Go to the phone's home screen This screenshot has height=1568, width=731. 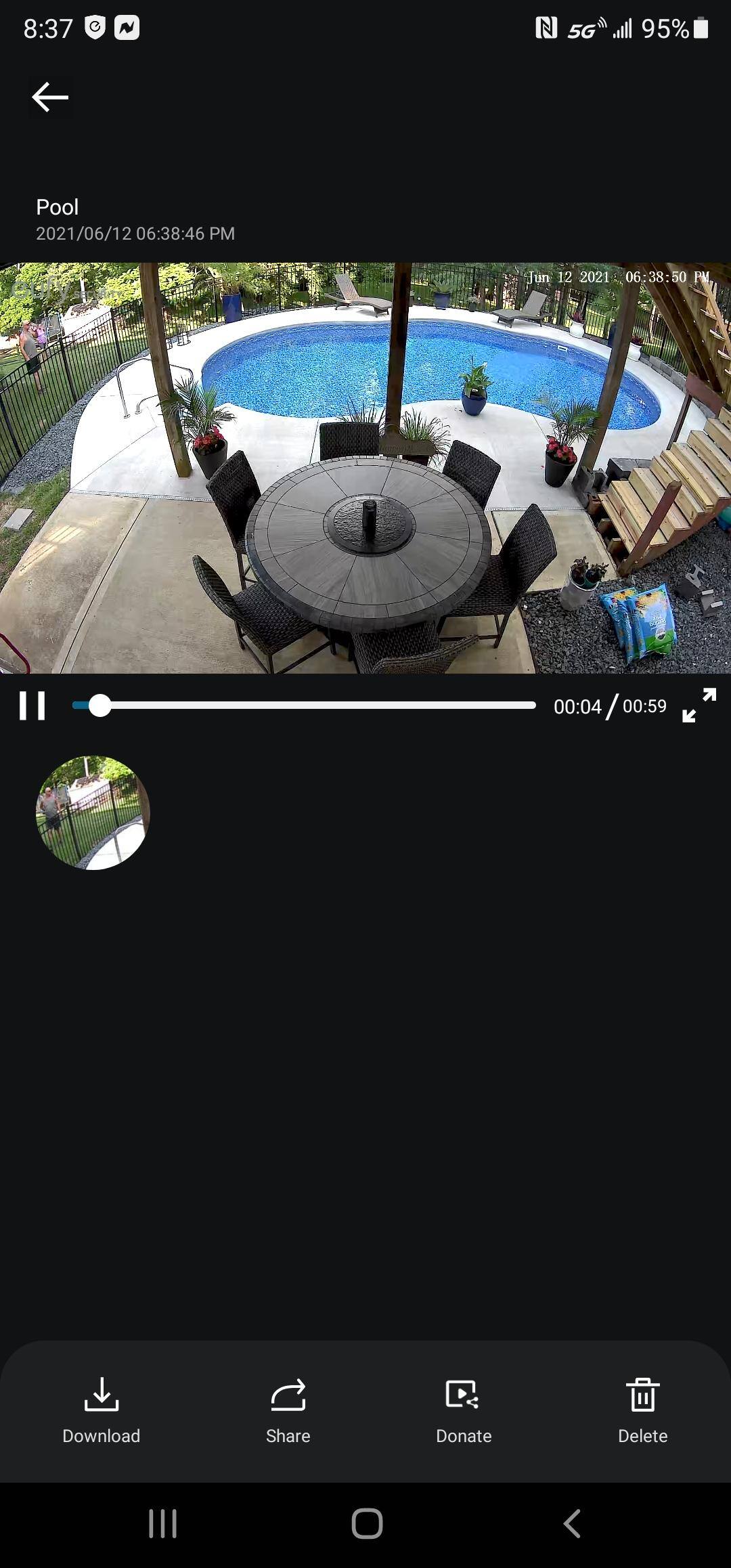coord(367,1523)
